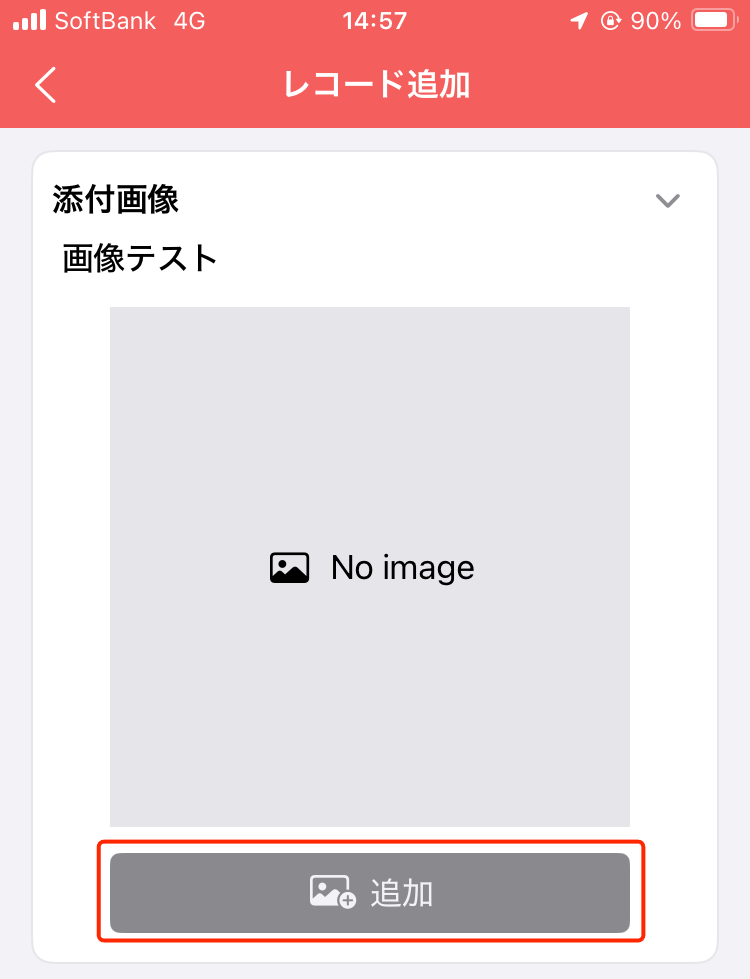This screenshot has width=750, height=979.
Task: Tap the orientation lock icon in the status bar
Action: [609, 20]
